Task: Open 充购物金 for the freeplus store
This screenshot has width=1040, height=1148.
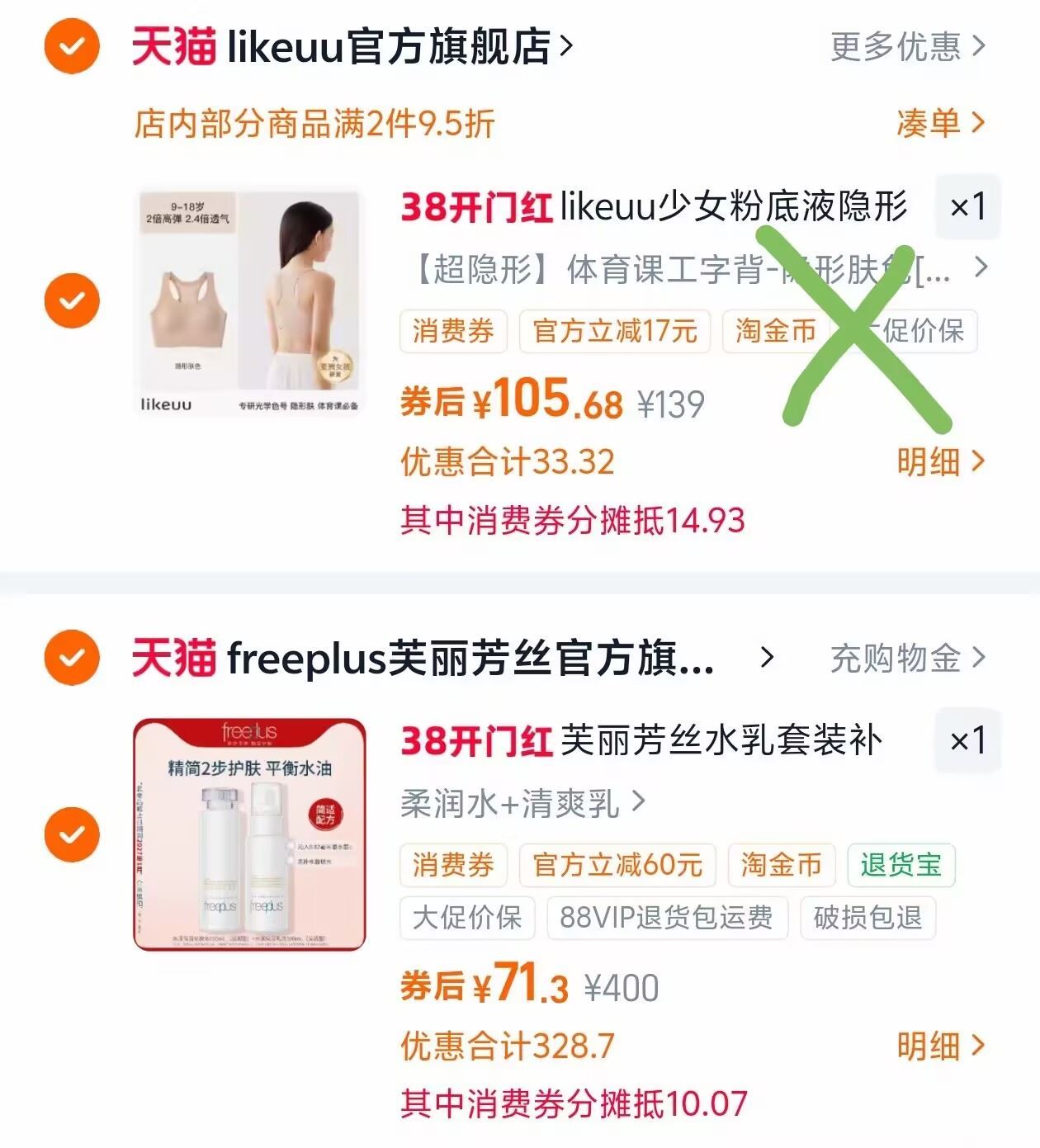Action: click(x=908, y=658)
